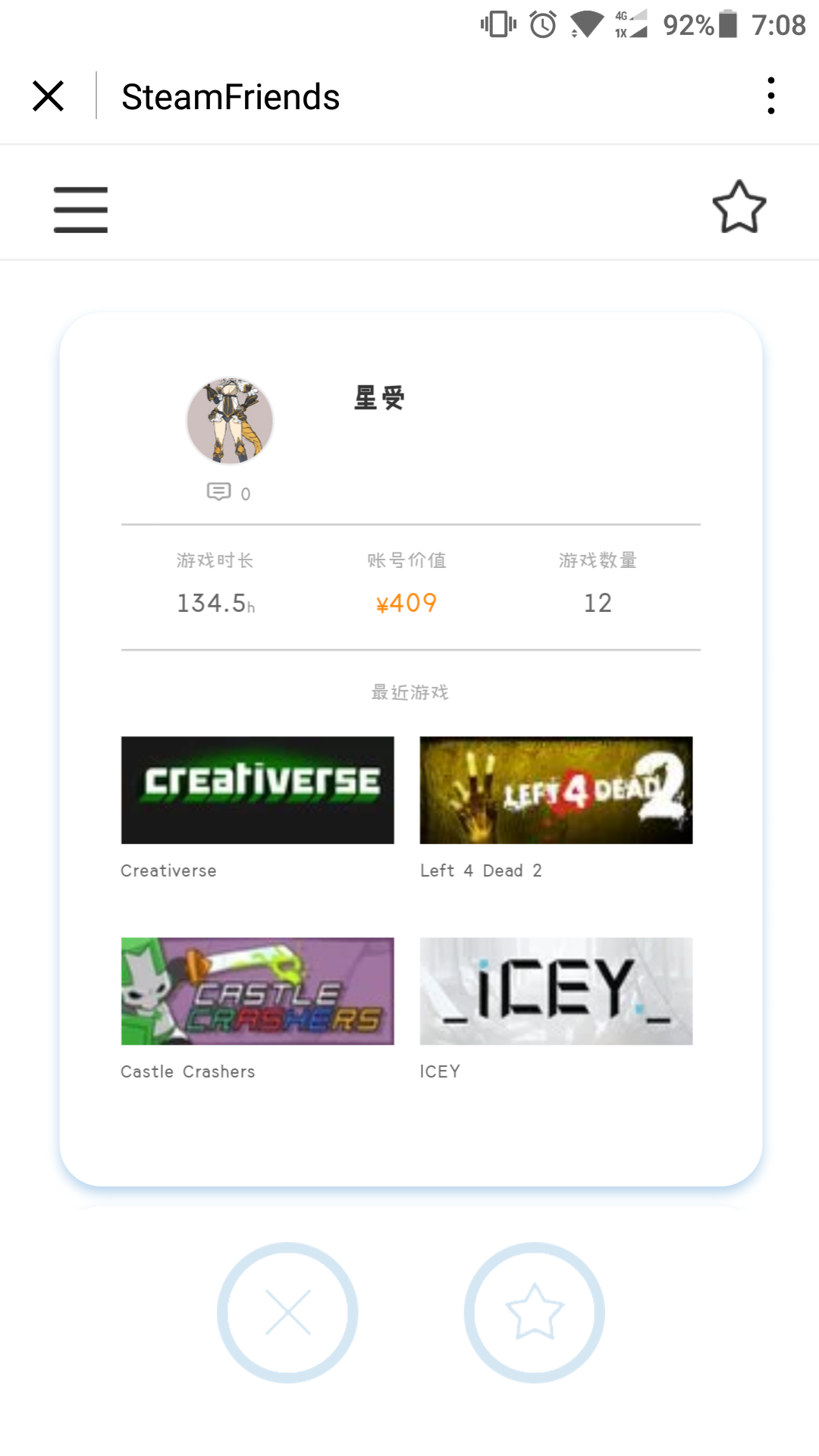Open the ICEY game tile

pyautogui.click(x=556, y=991)
